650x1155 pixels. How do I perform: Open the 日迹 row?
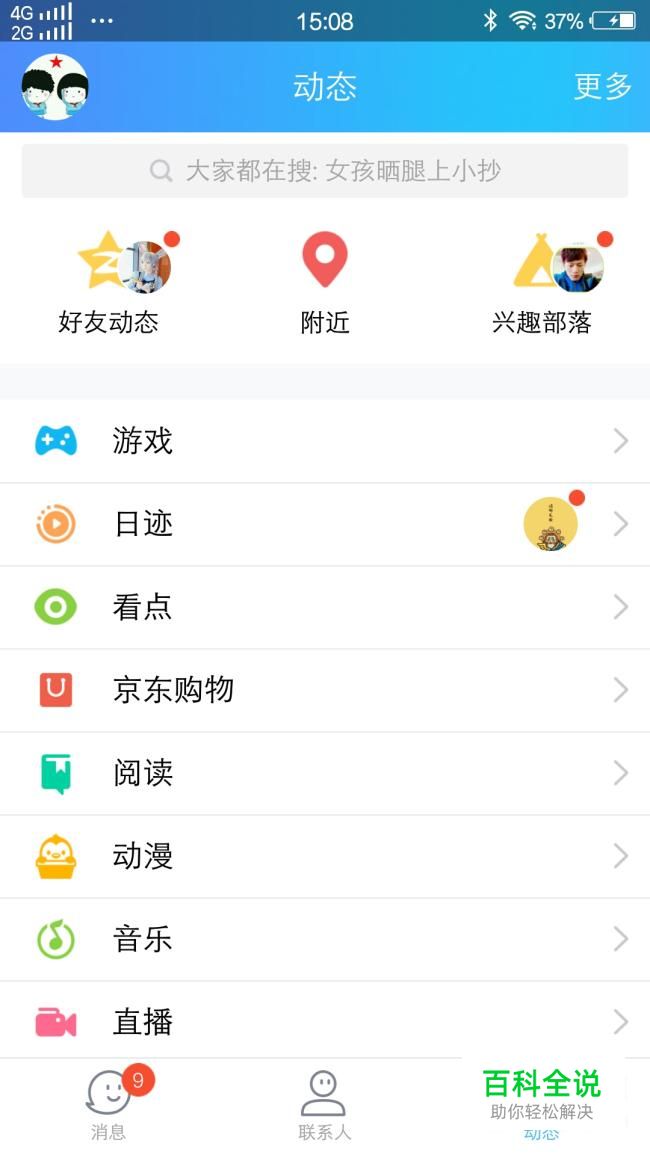[325, 524]
